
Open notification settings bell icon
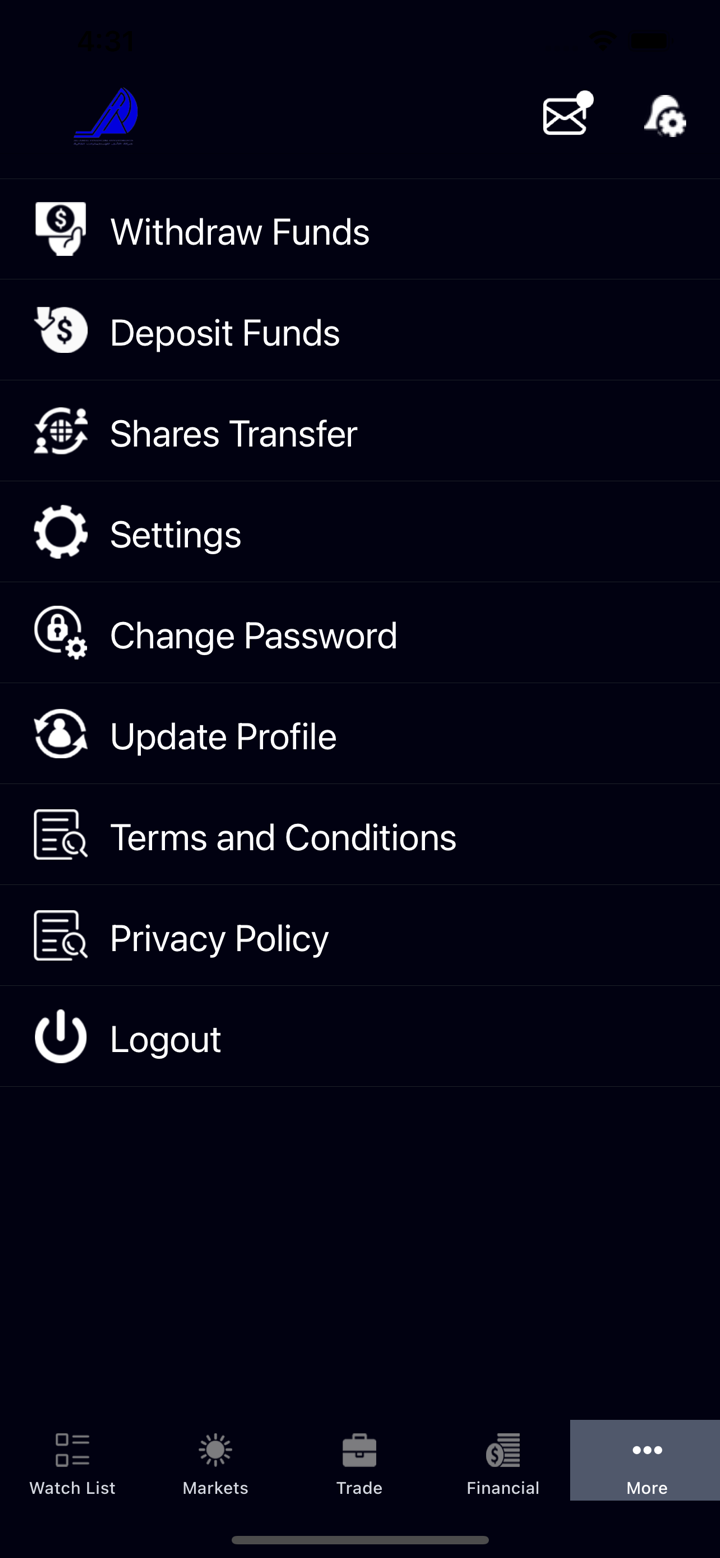(x=664, y=116)
